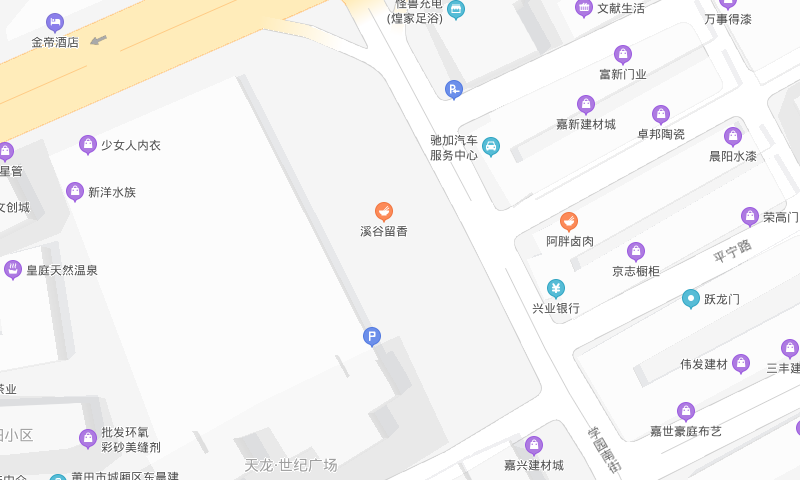Select the 荣高门 shop marker
The height and width of the screenshot is (480, 800).
point(750,216)
